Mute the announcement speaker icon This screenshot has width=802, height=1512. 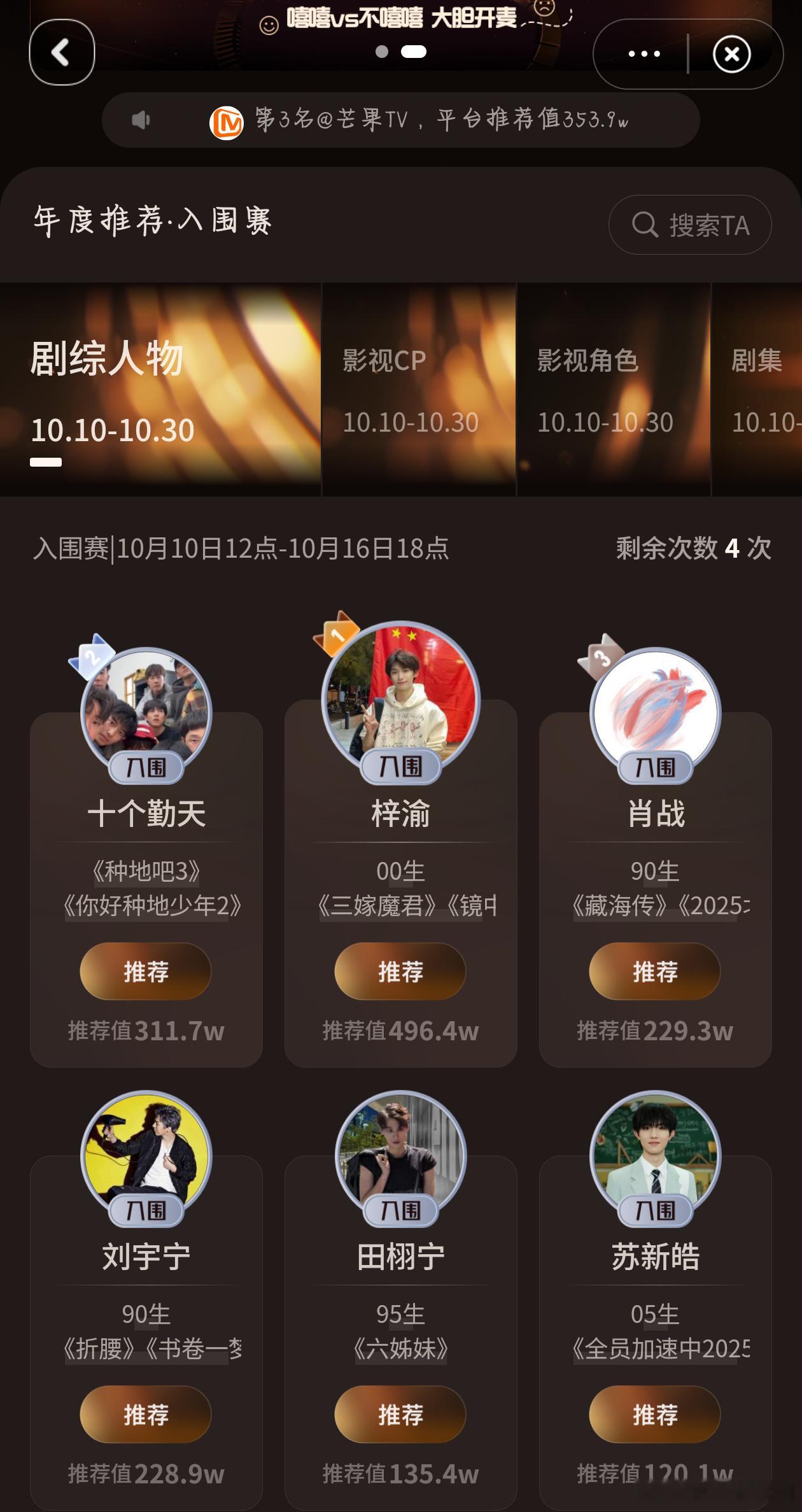tap(141, 120)
